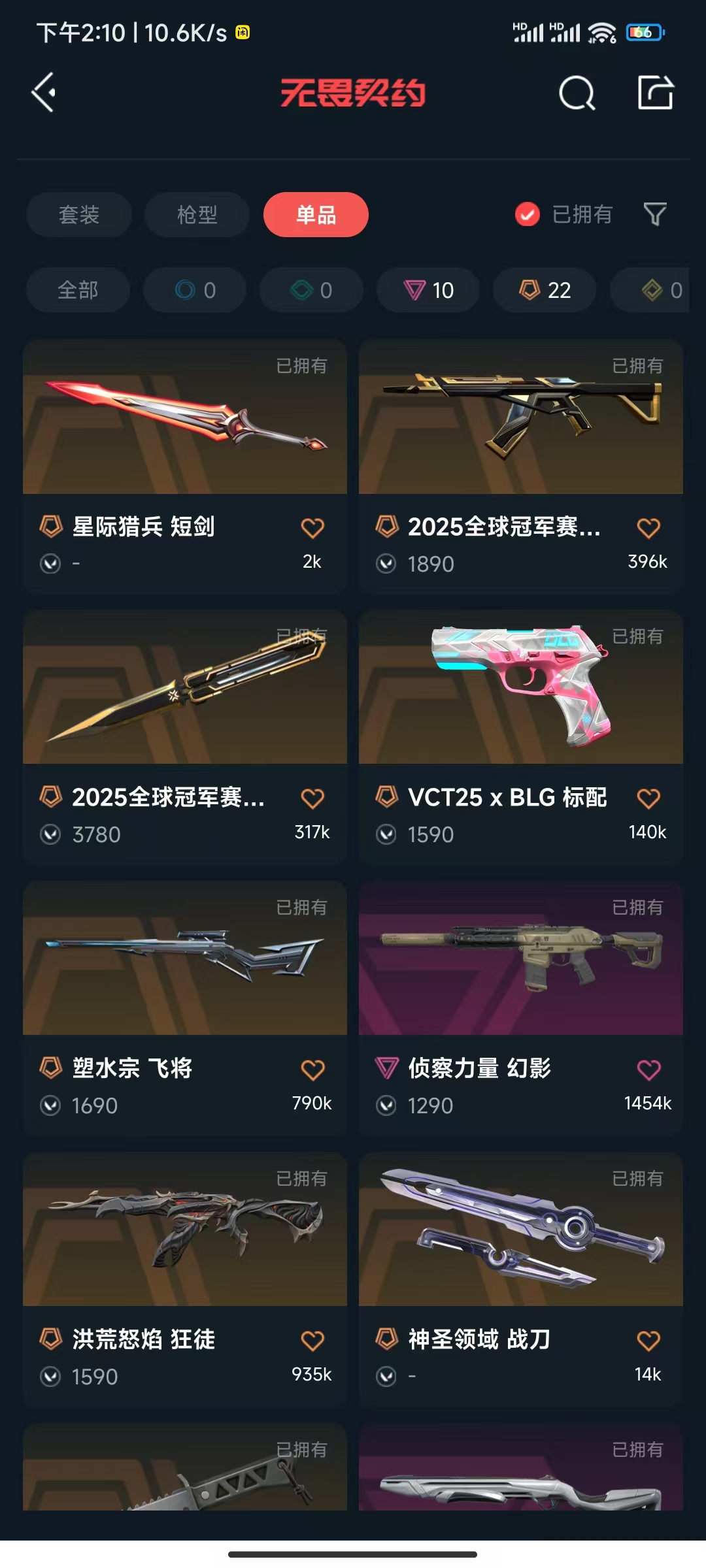Like the VCT25 x BLG 标配 skin
Viewport: 706px width, 1568px height.
648,798
